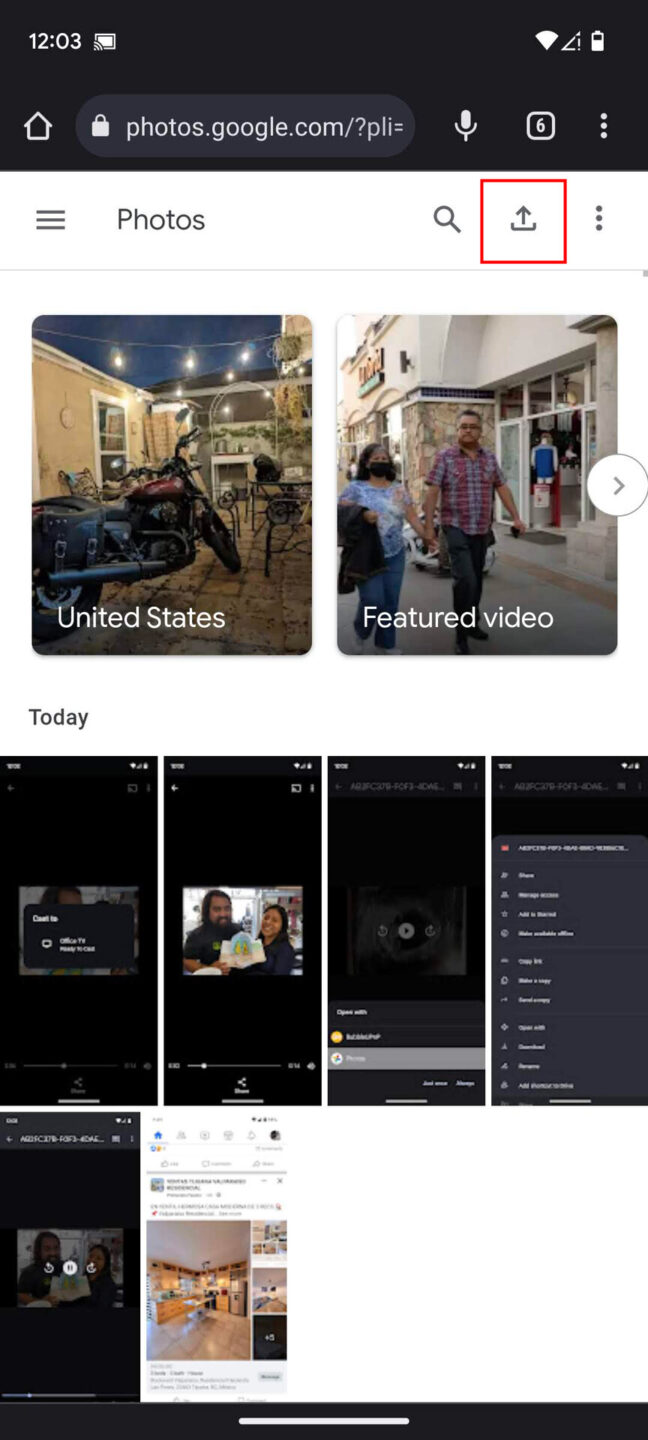Screen dimensions: 648x1440
Task: Open the screenshot showing the Cast to dialog
Action: point(79,930)
